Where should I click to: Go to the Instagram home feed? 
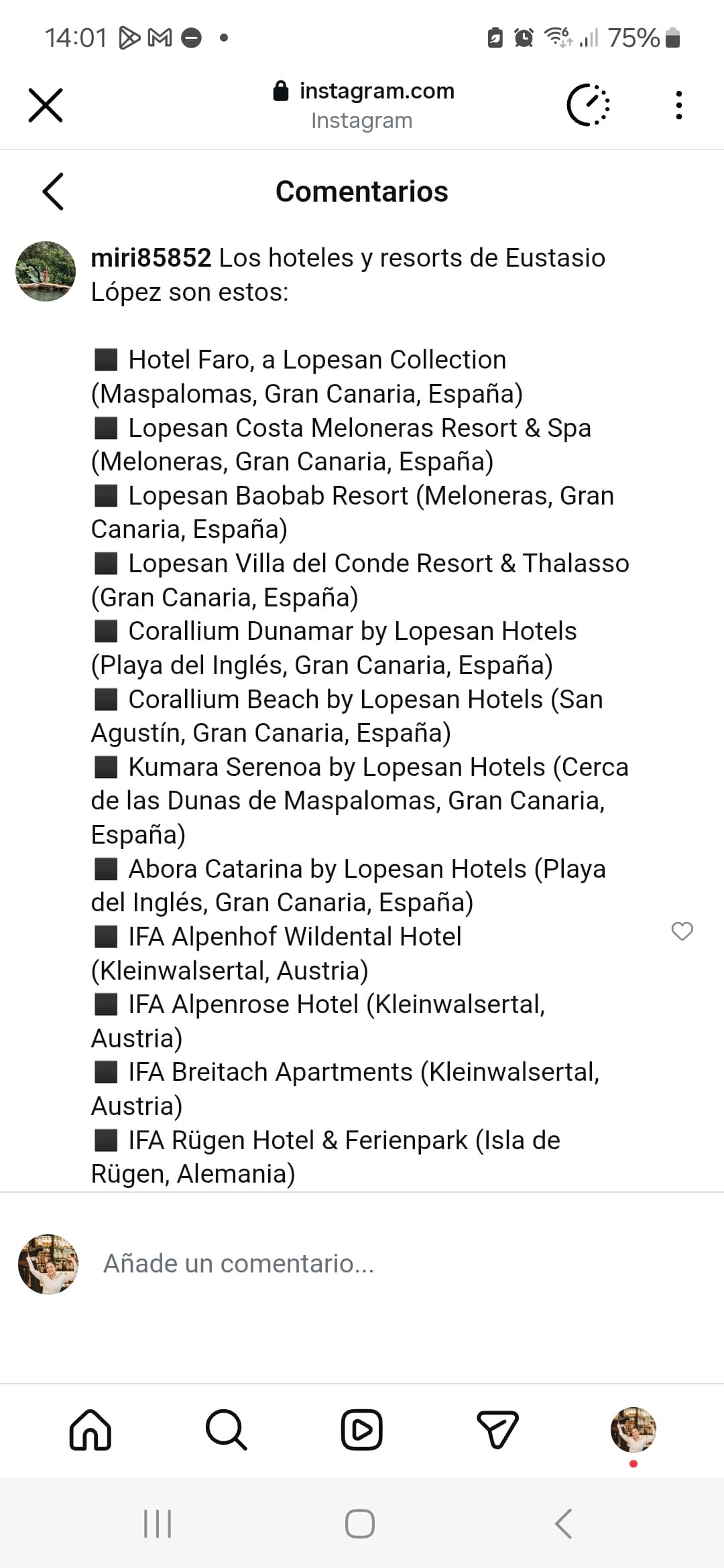90,1430
